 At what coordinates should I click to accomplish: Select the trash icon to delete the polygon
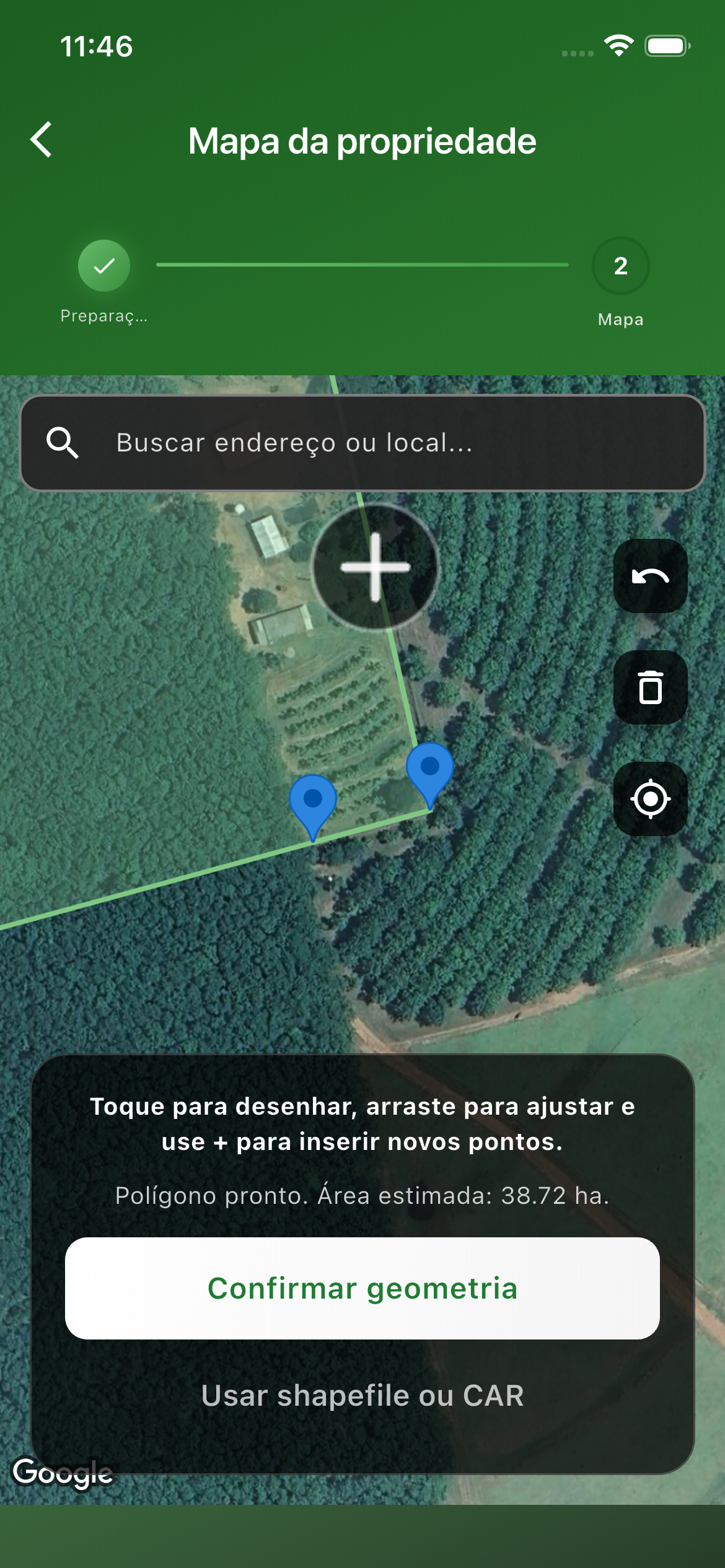point(650,687)
